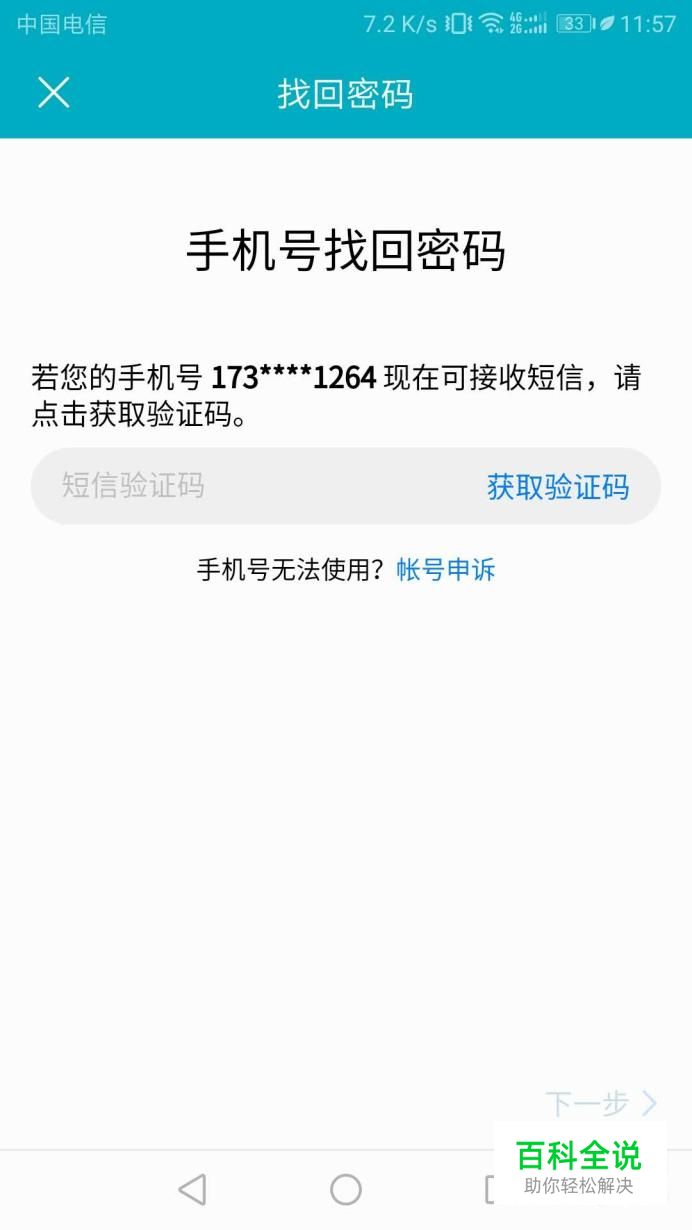Open the 帐号申诉 link

coord(446,570)
